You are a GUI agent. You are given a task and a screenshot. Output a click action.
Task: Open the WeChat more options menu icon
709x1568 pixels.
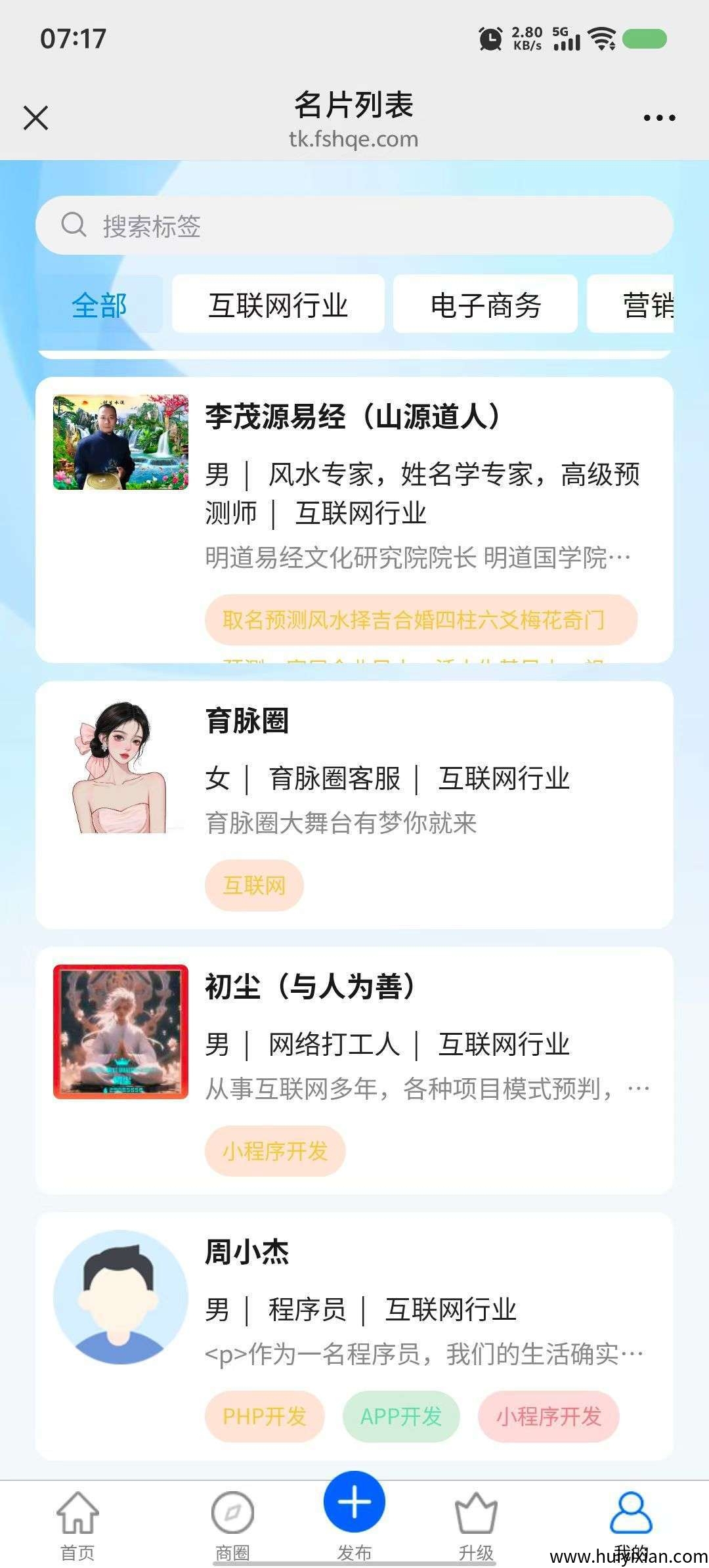click(x=660, y=117)
